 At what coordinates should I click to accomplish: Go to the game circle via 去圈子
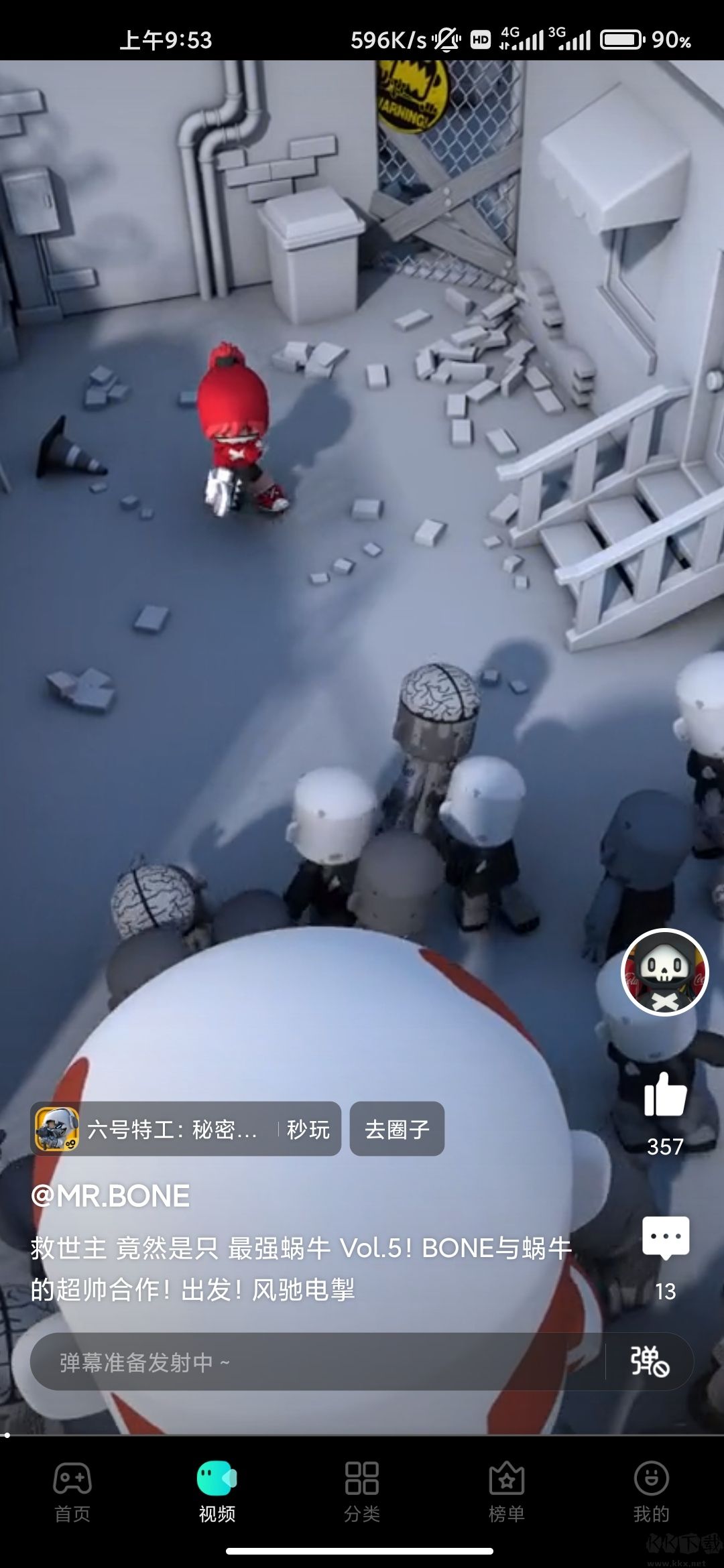397,1129
